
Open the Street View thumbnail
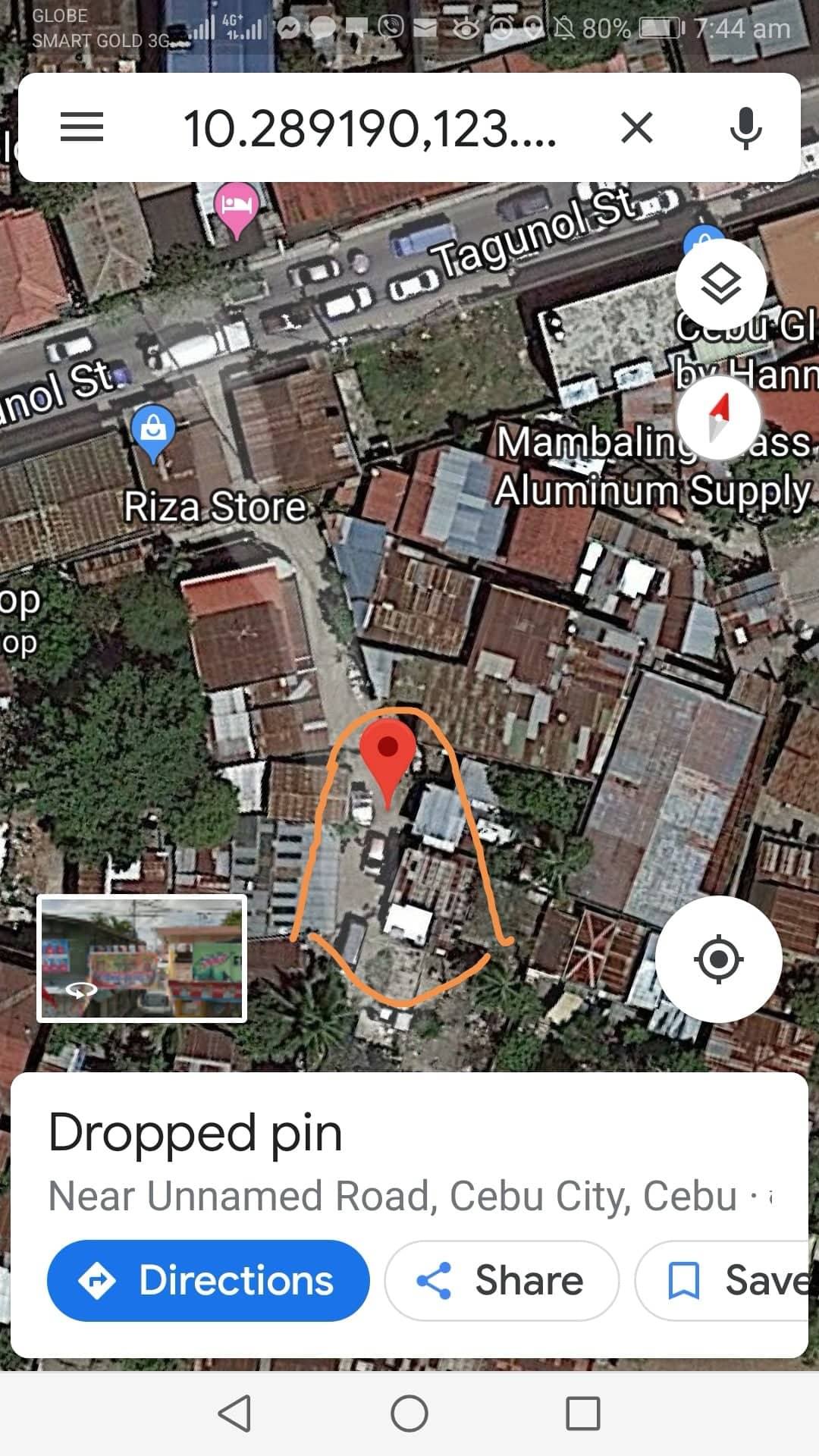click(x=142, y=959)
